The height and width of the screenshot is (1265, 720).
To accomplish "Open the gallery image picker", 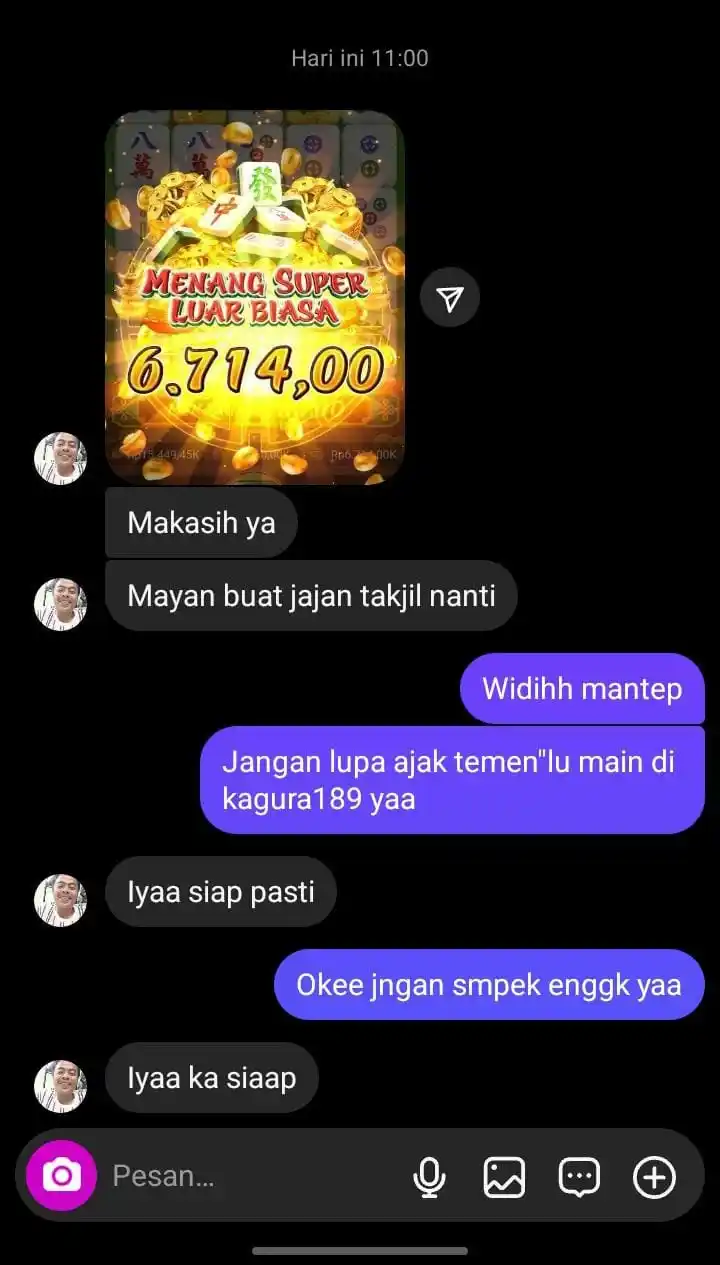I will click(x=504, y=1177).
